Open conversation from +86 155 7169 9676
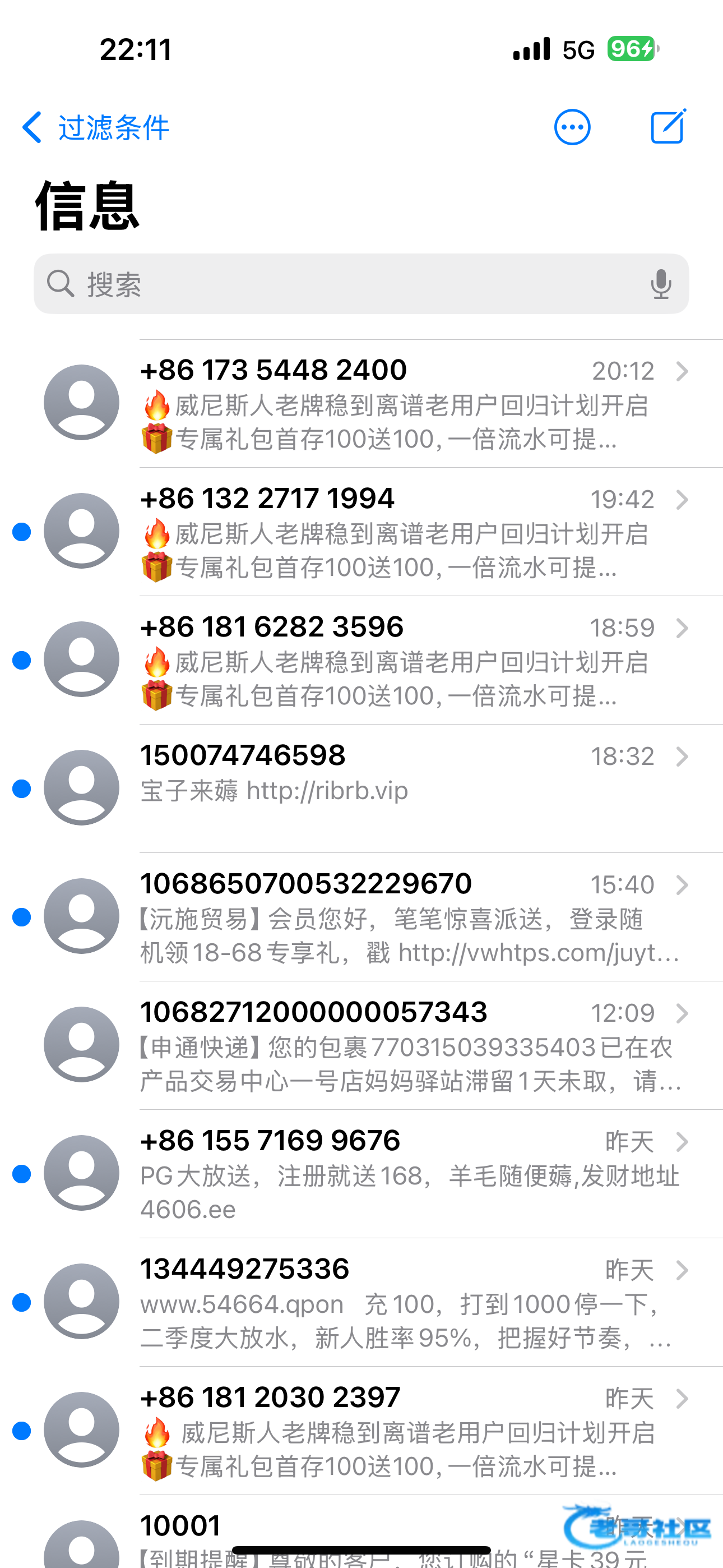 [x=396, y=1174]
